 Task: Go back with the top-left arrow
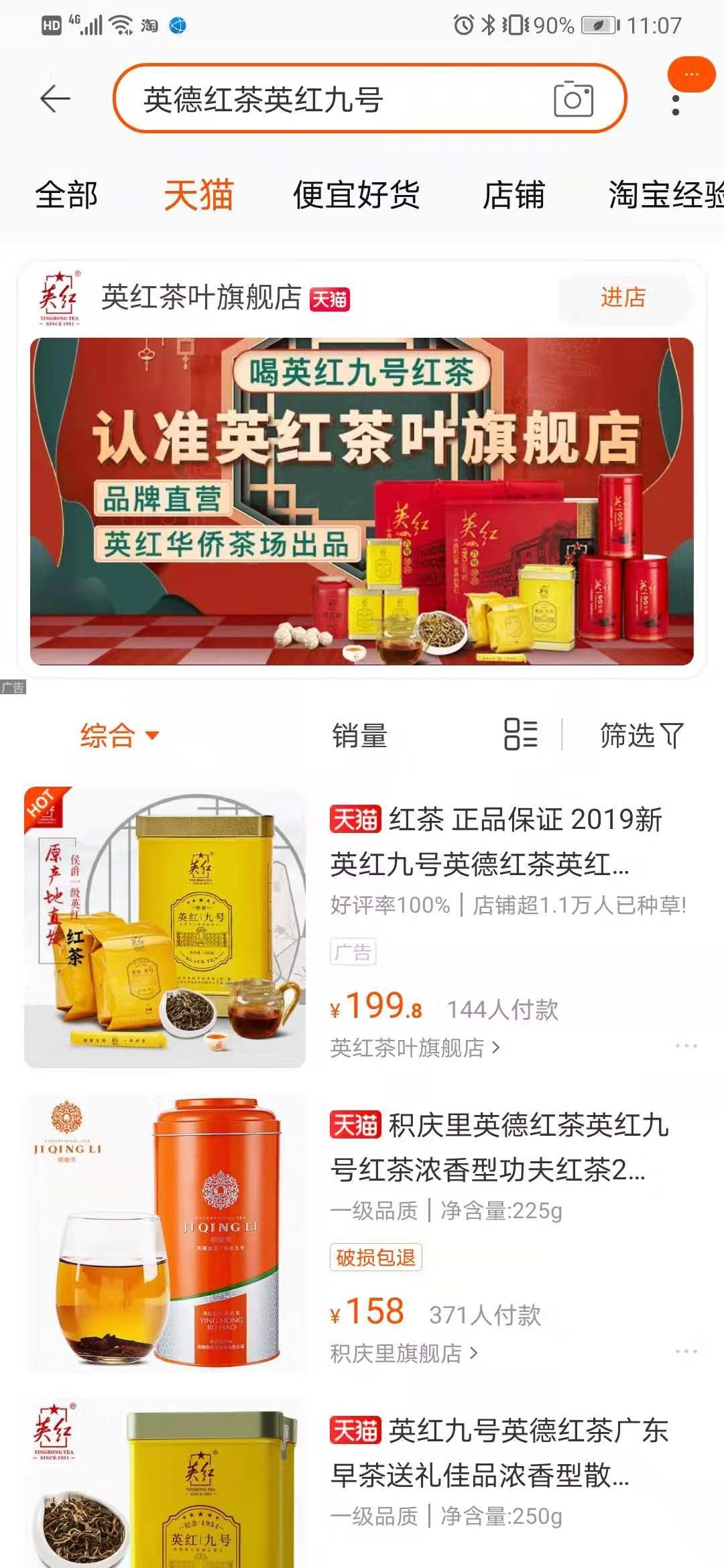tap(55, 99)
